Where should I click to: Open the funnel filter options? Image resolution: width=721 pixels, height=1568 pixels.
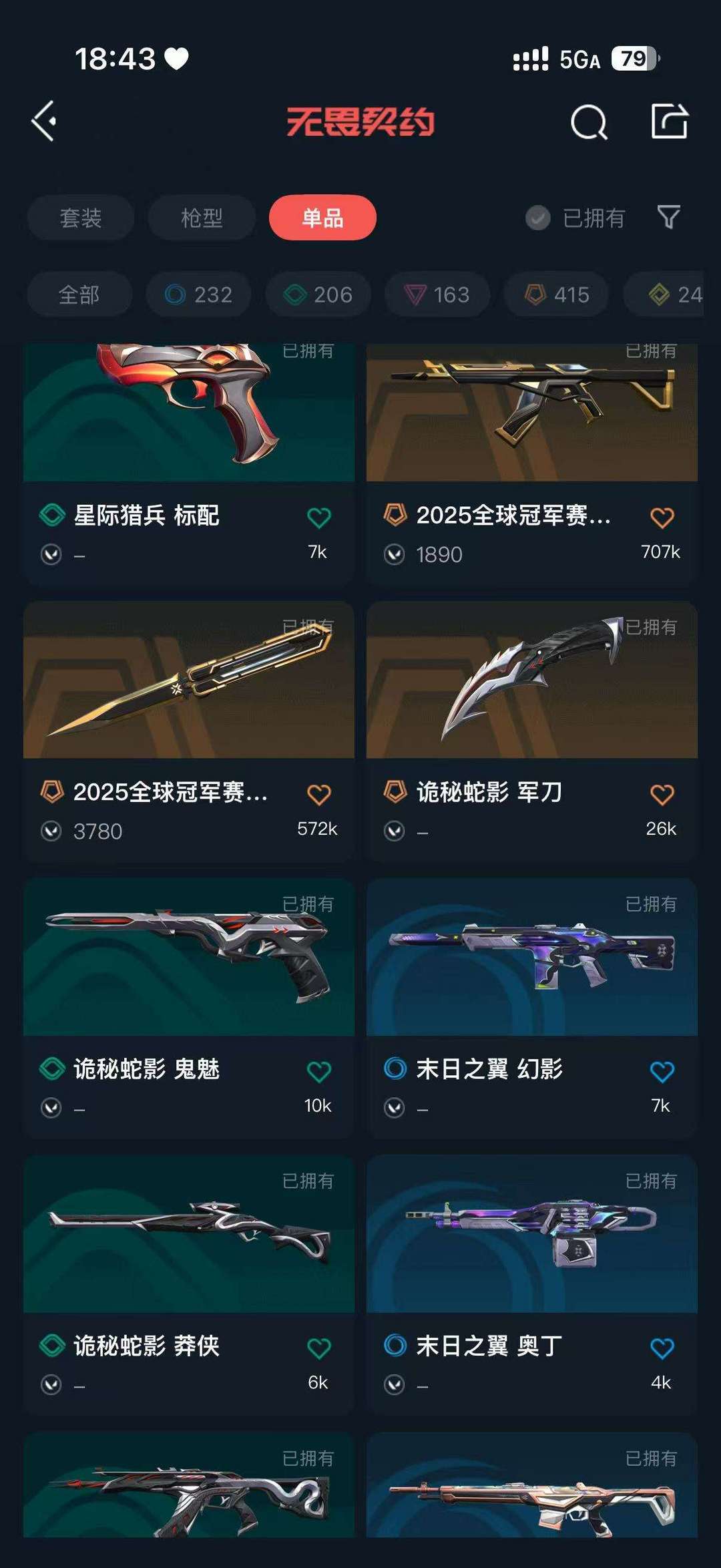pos(669,217)
